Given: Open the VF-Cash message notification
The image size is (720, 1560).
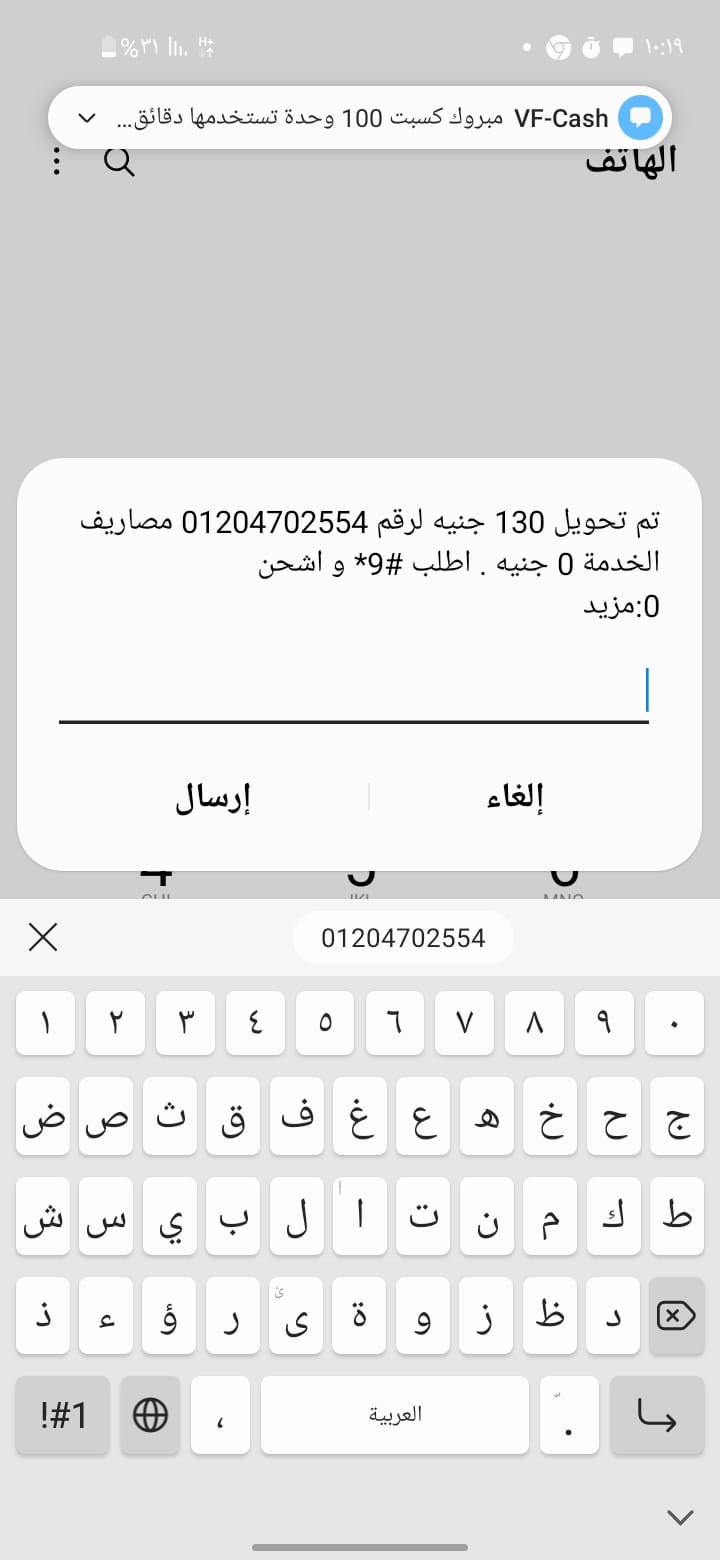Looking at the screenshot, I should [x=380, y=118].
